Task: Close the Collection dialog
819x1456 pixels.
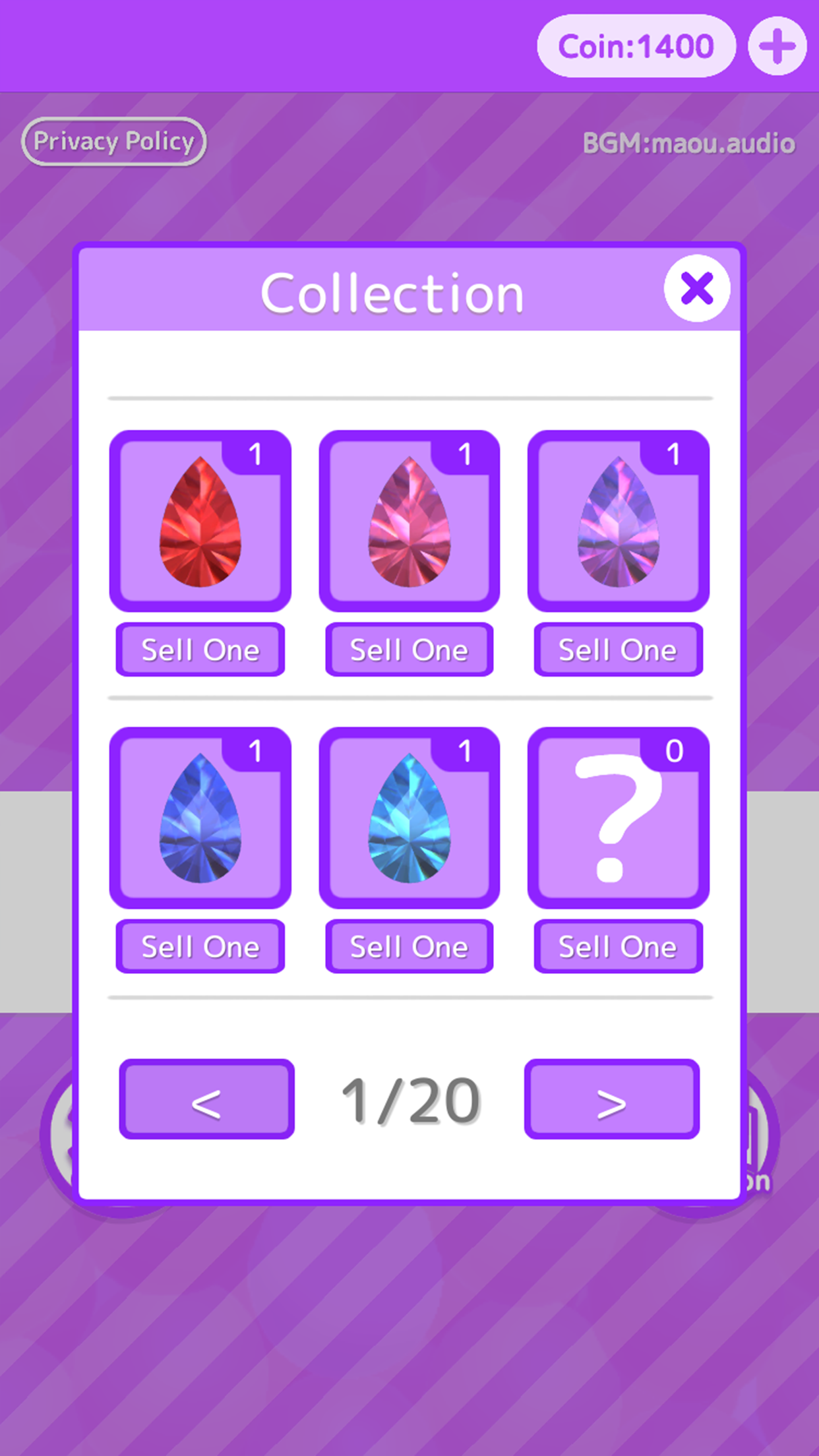Action: [696, 288]
